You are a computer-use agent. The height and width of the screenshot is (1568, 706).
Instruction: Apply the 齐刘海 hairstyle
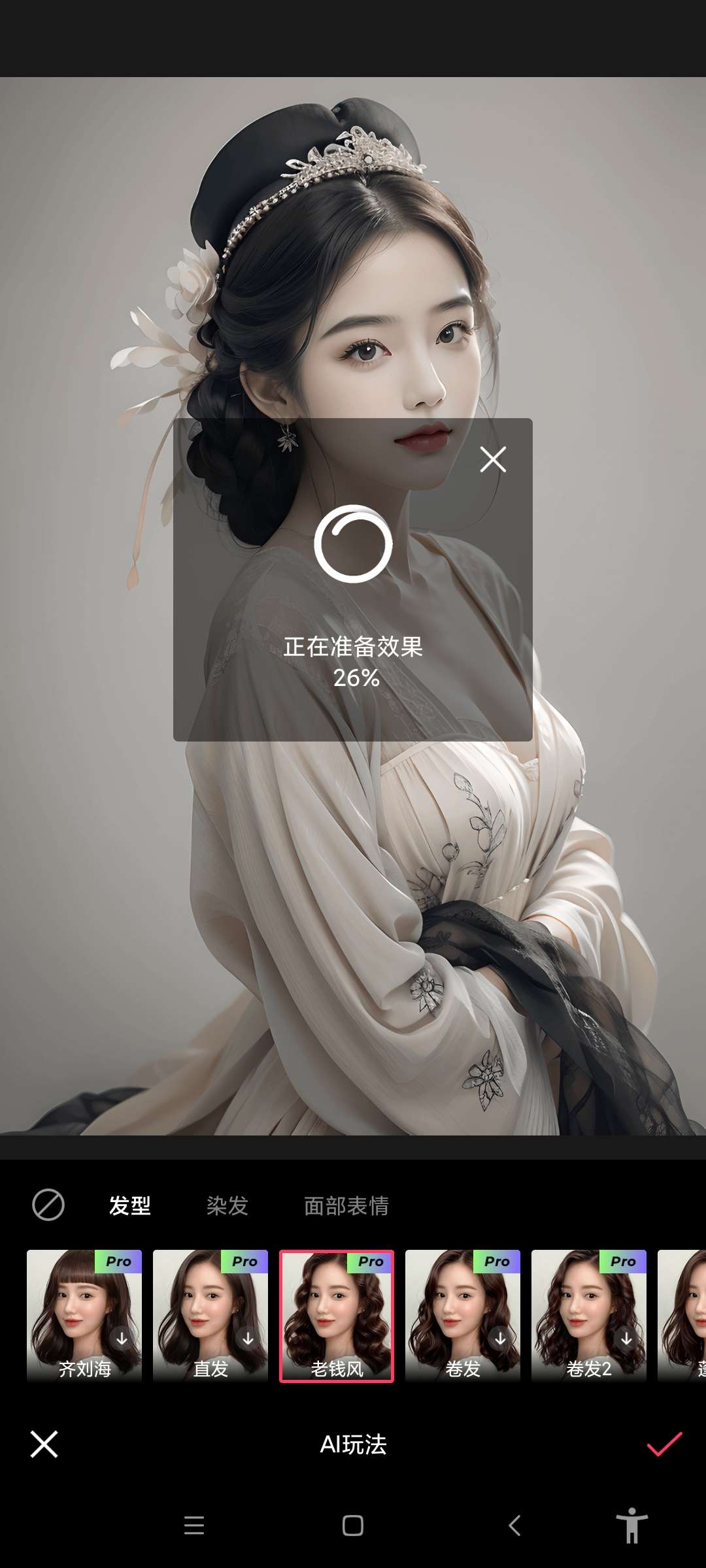pyautogui.click(x=84, y=1315)
